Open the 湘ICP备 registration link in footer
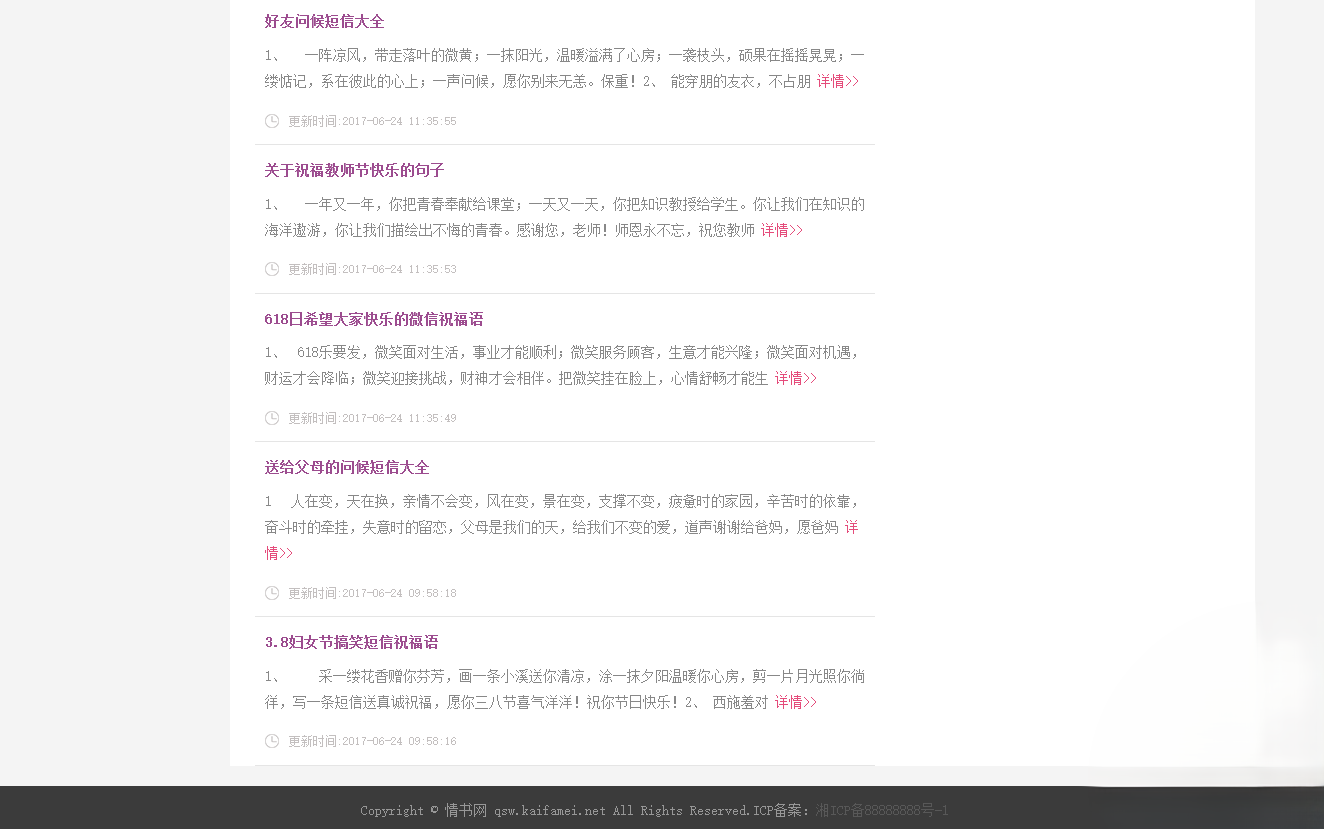Image resolution: width=1324 pixels, height=829 pixels. point(881,810)
